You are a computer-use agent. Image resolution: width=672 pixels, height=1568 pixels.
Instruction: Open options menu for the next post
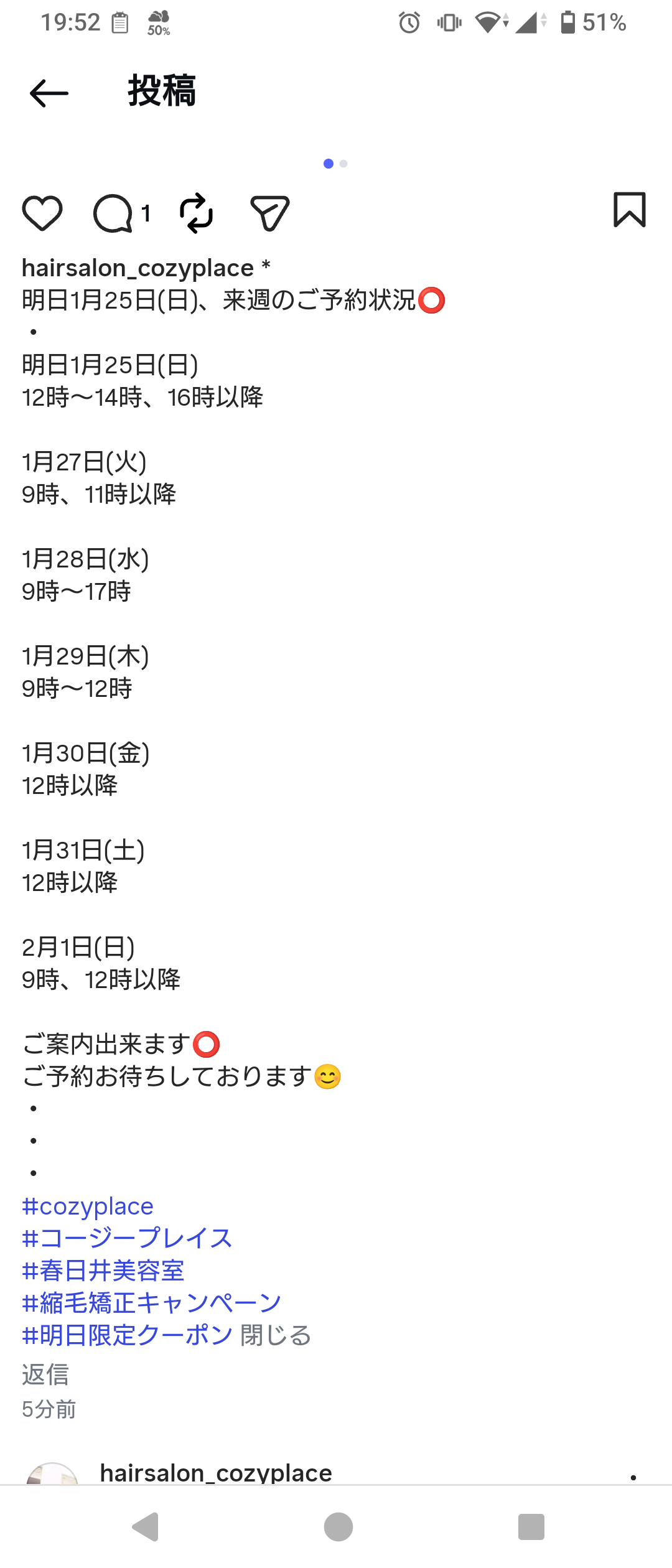pos(633,1477)
